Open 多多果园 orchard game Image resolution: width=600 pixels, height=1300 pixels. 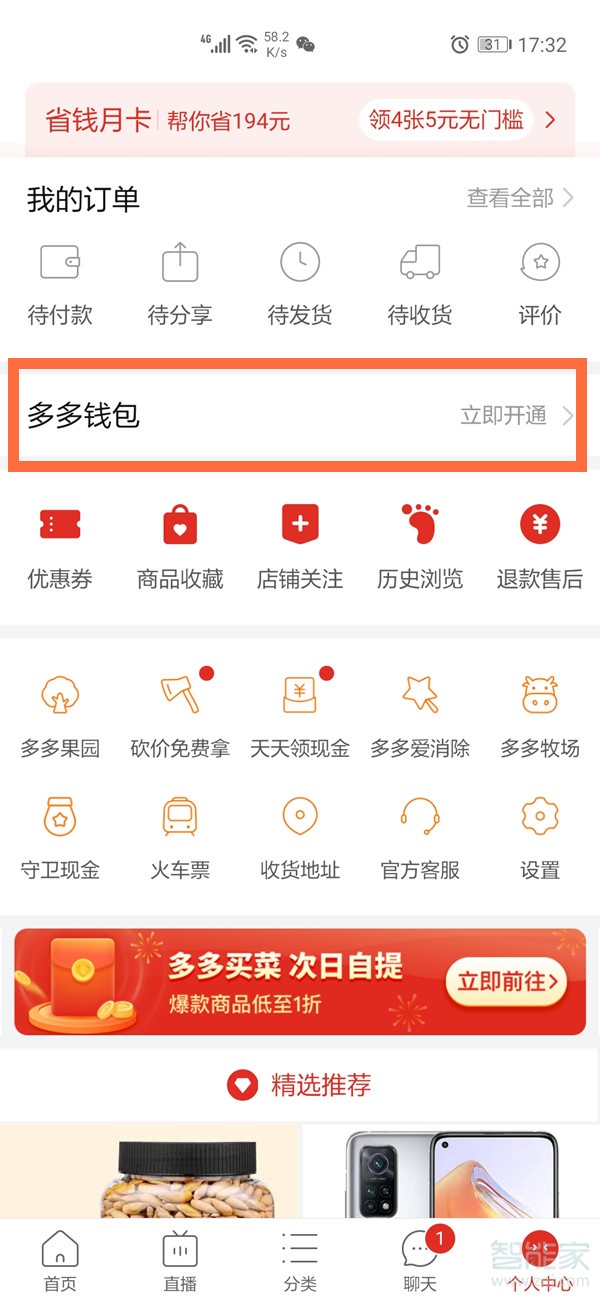coord(60,714)
